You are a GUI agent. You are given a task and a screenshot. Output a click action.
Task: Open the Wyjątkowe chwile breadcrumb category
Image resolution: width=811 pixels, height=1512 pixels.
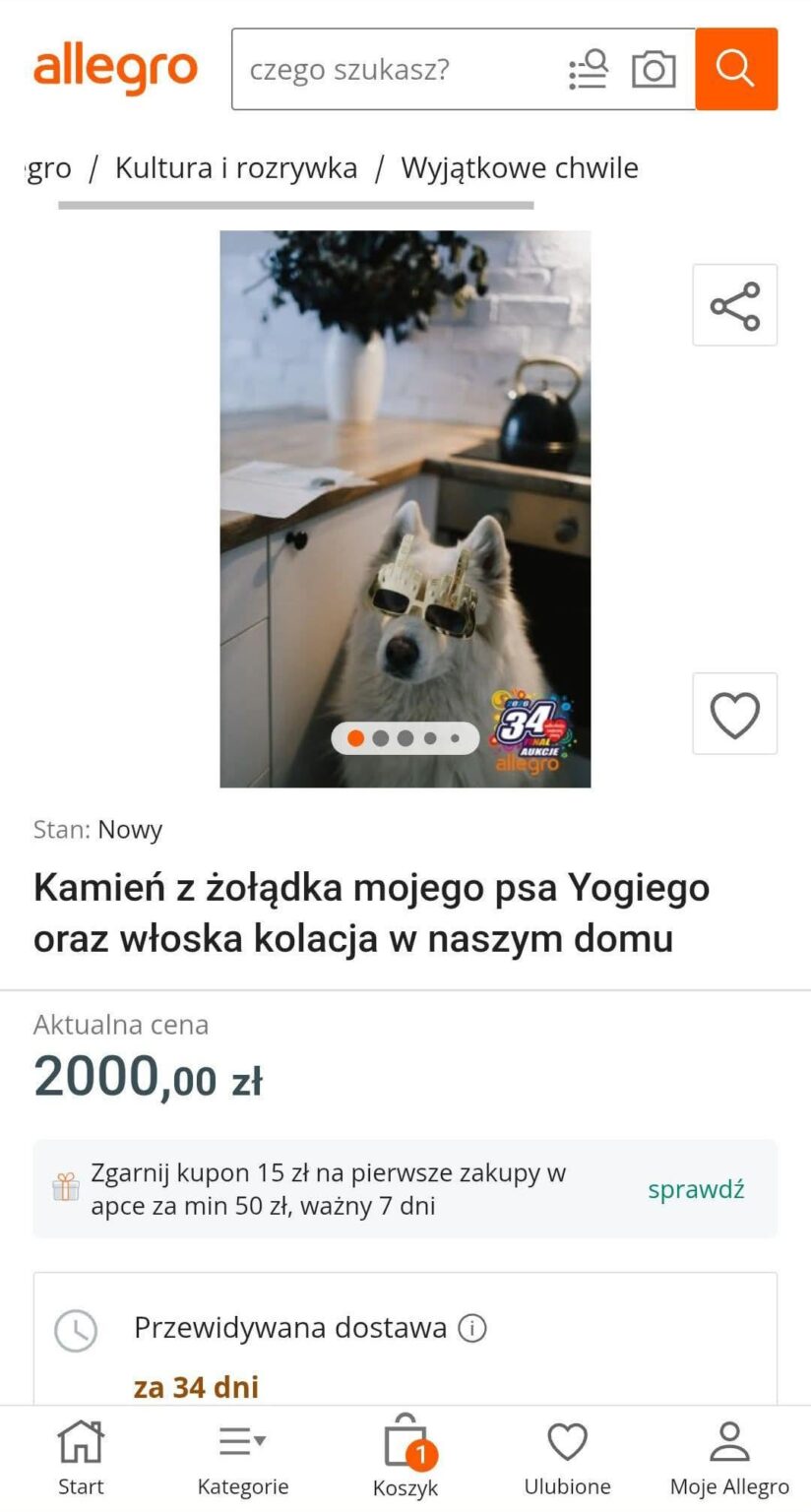[519, 168]
